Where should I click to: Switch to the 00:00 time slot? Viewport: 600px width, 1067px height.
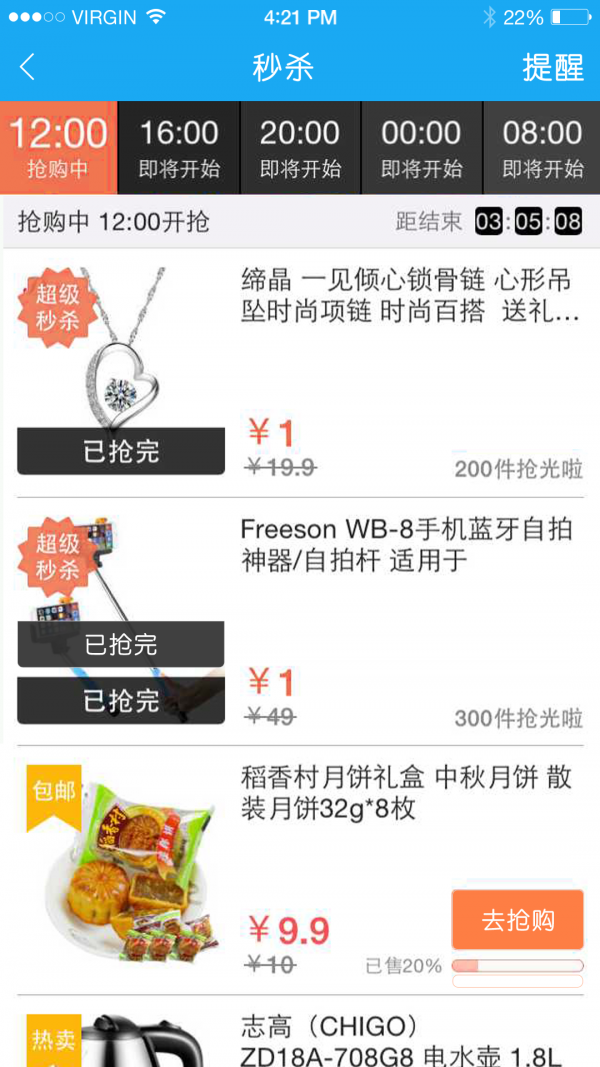pyautogui.click(x=421, y=148)
